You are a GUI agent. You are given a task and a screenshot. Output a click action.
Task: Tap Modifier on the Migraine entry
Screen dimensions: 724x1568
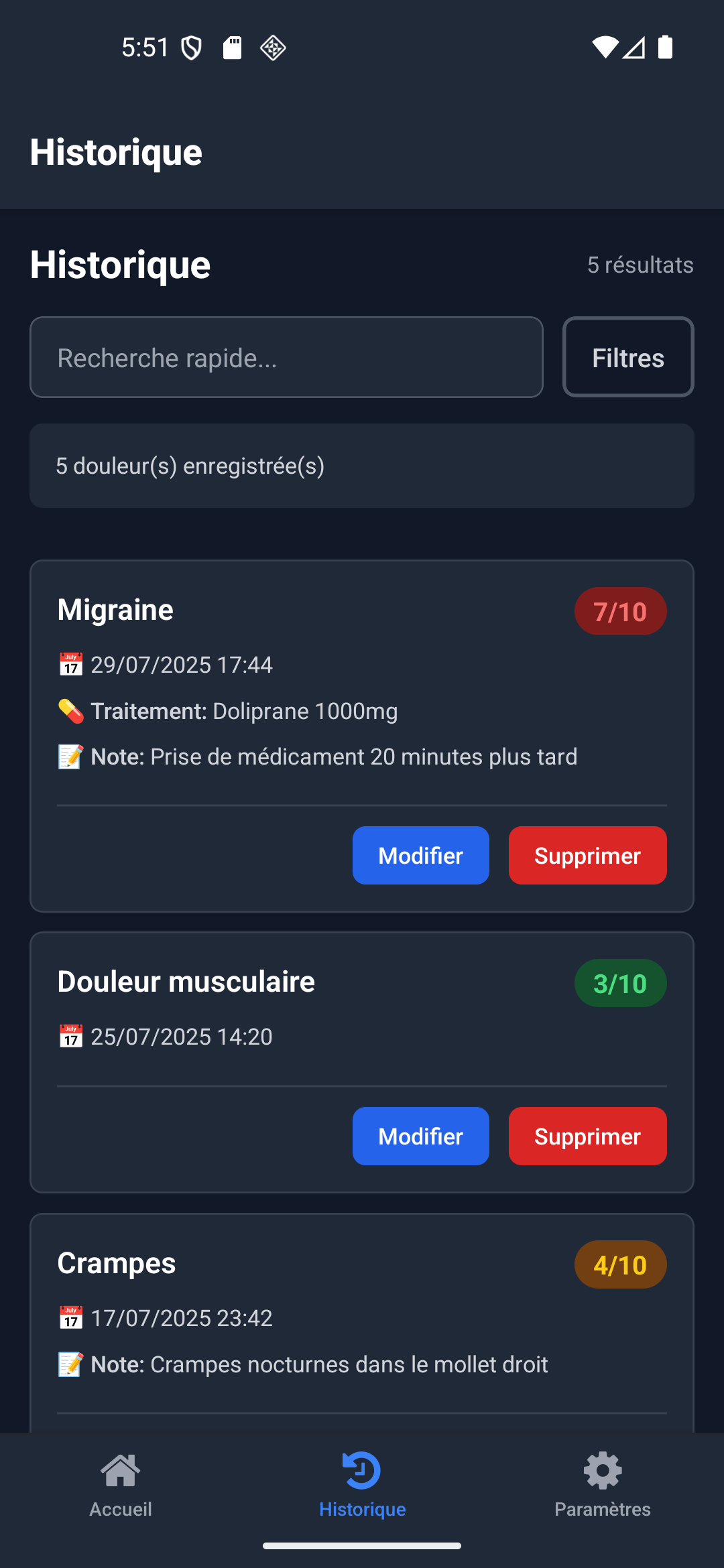click(420, 855)
